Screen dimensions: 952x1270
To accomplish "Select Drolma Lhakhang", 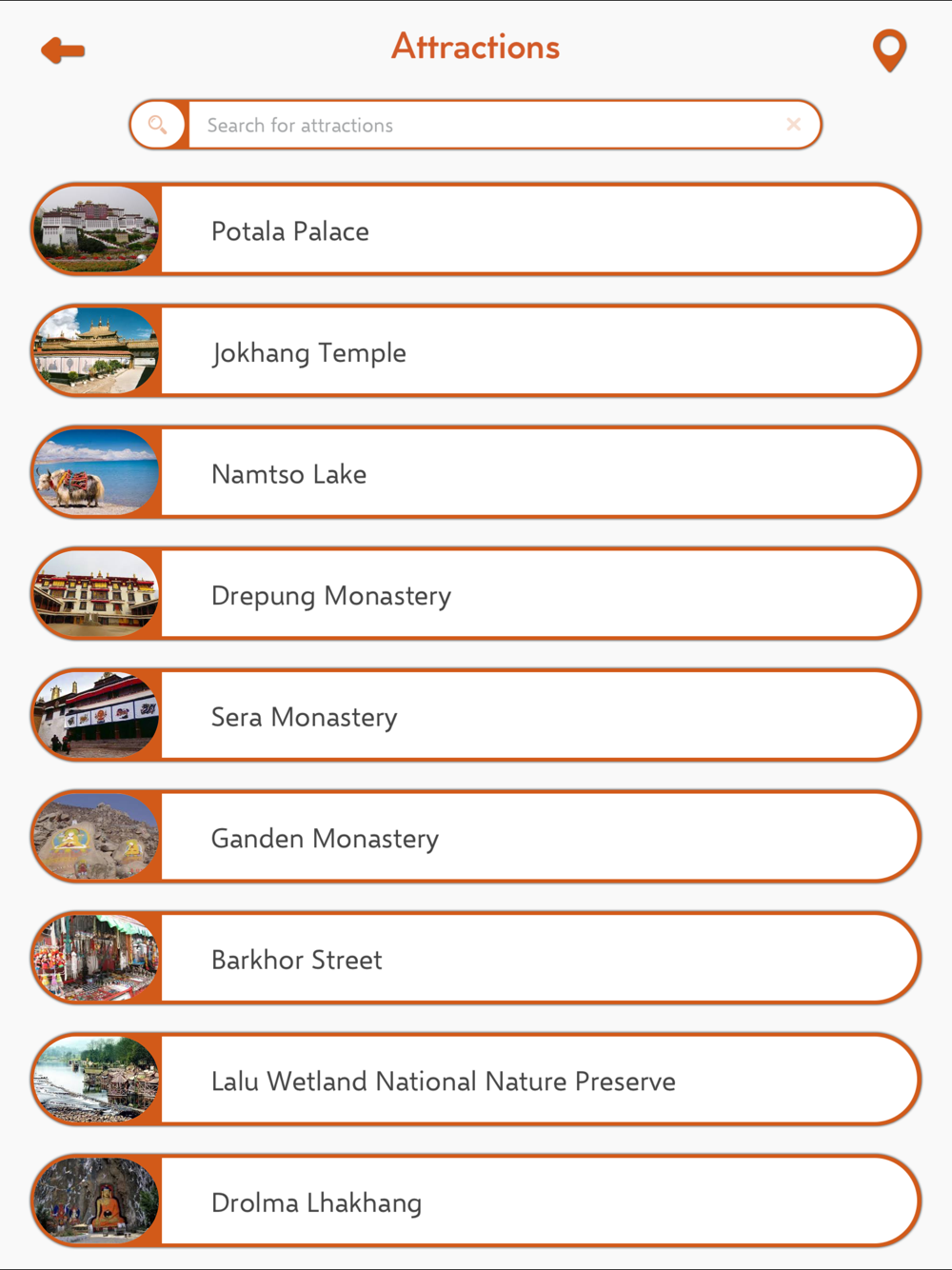I will 476,1201.
